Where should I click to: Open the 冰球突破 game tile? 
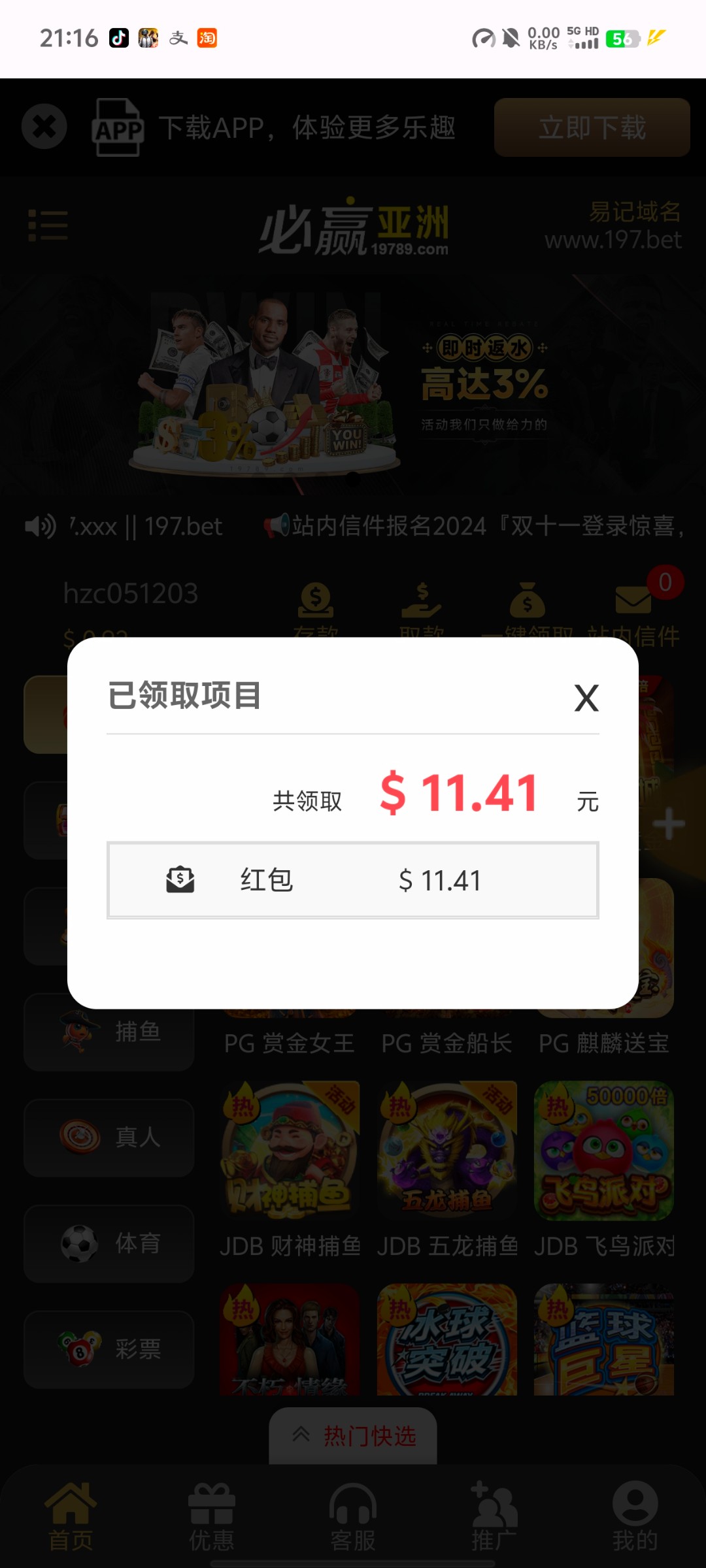click(447, 1339)
